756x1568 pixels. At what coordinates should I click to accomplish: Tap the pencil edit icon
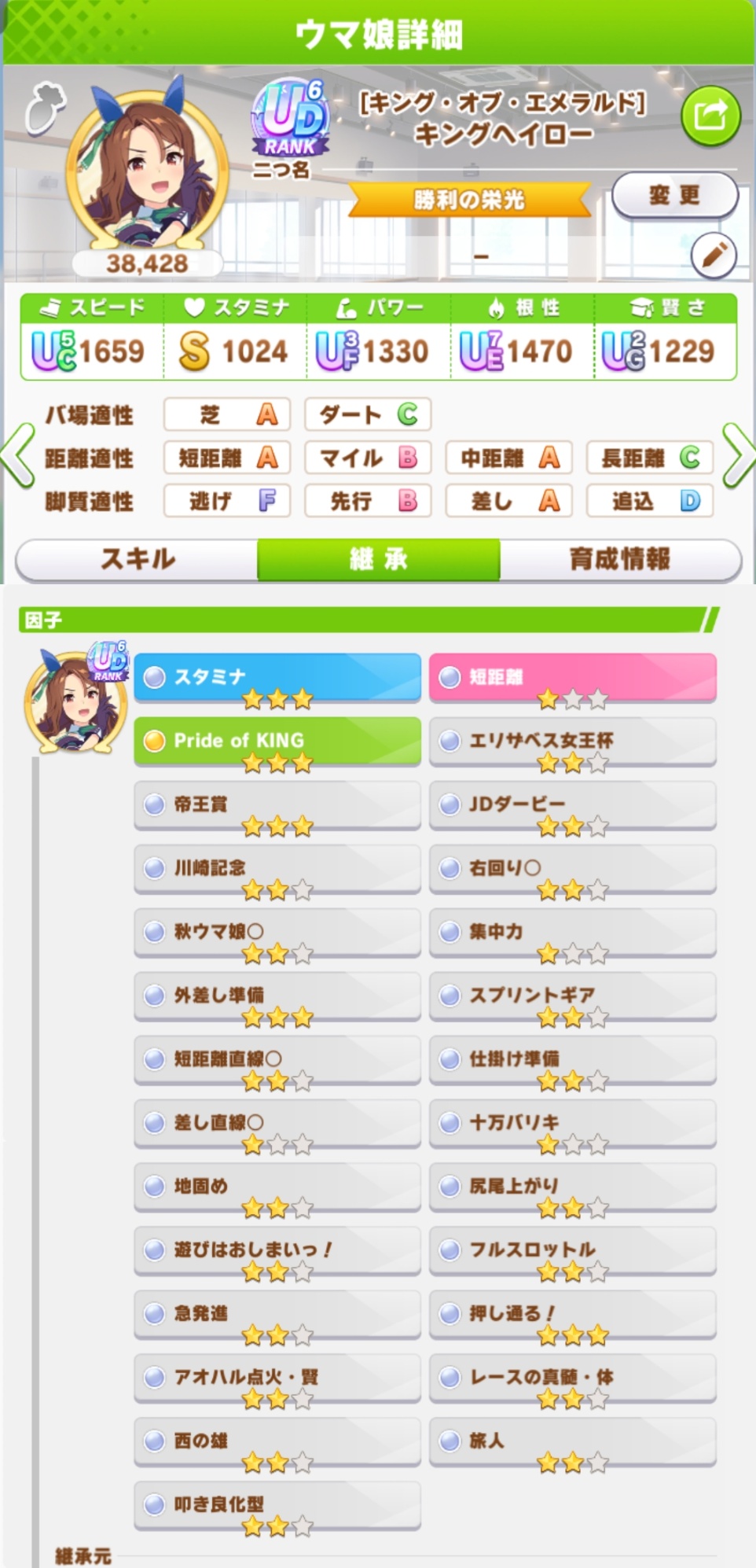coord(714,255)
